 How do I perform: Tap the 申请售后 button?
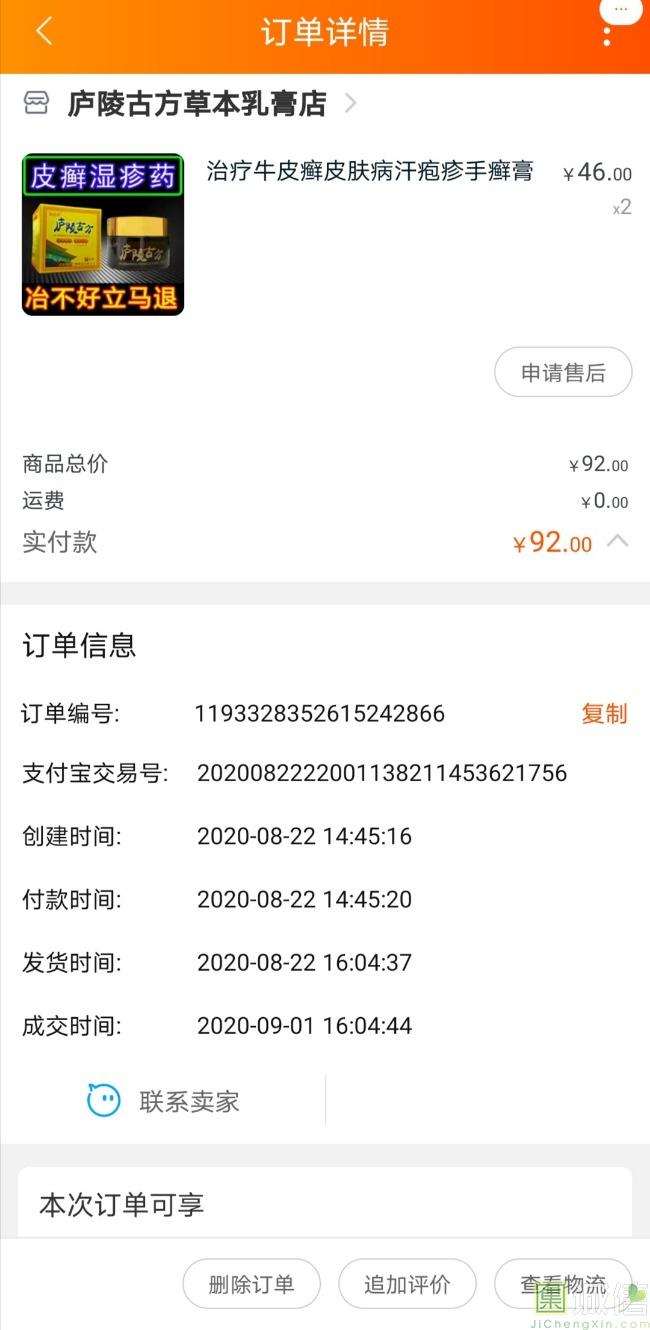[563, 372]
